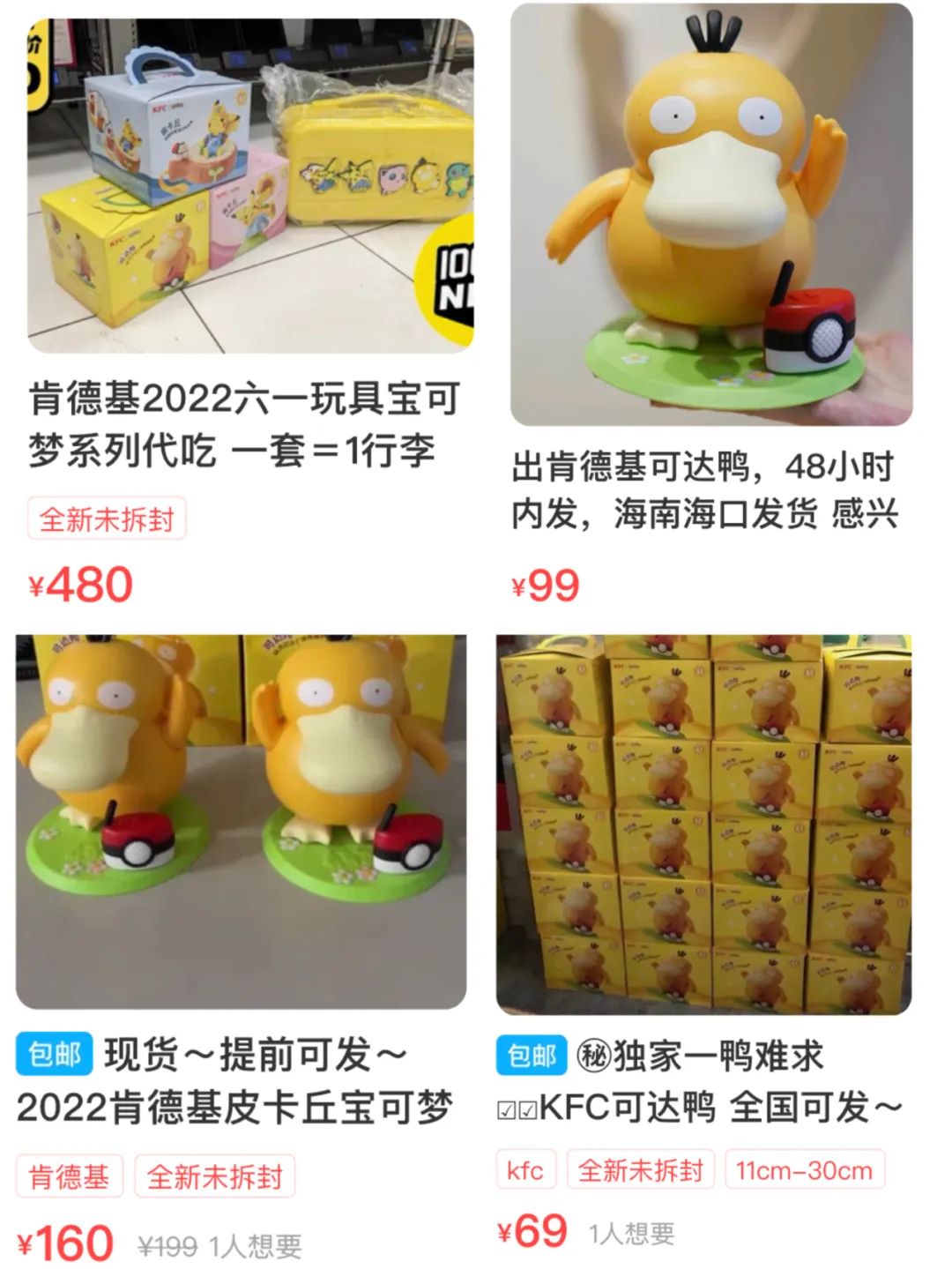952x1269 pixels.
Task: Click the kfc tag on the stacked boxes listing
Action: pyautogui.click(x=525, y=1172)
